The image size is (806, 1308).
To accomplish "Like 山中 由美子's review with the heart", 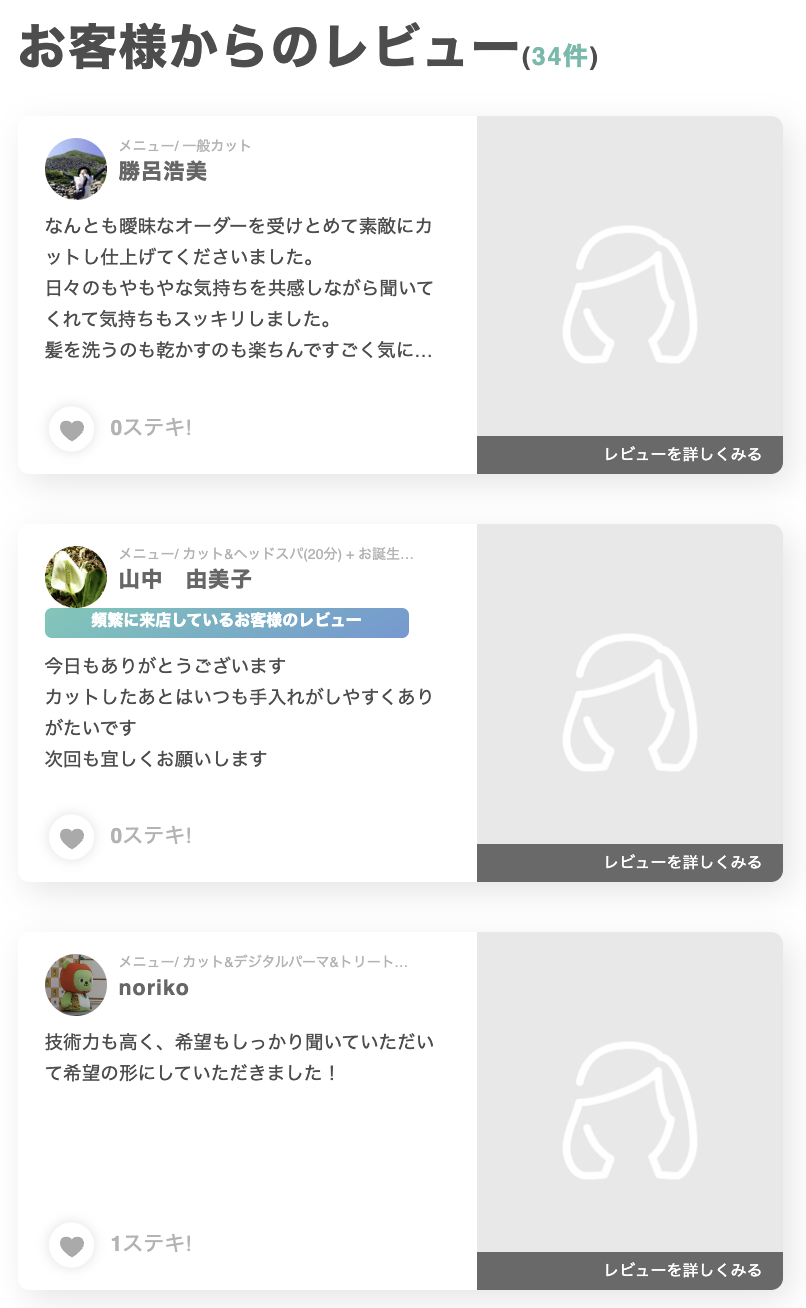I will point(71,838).
